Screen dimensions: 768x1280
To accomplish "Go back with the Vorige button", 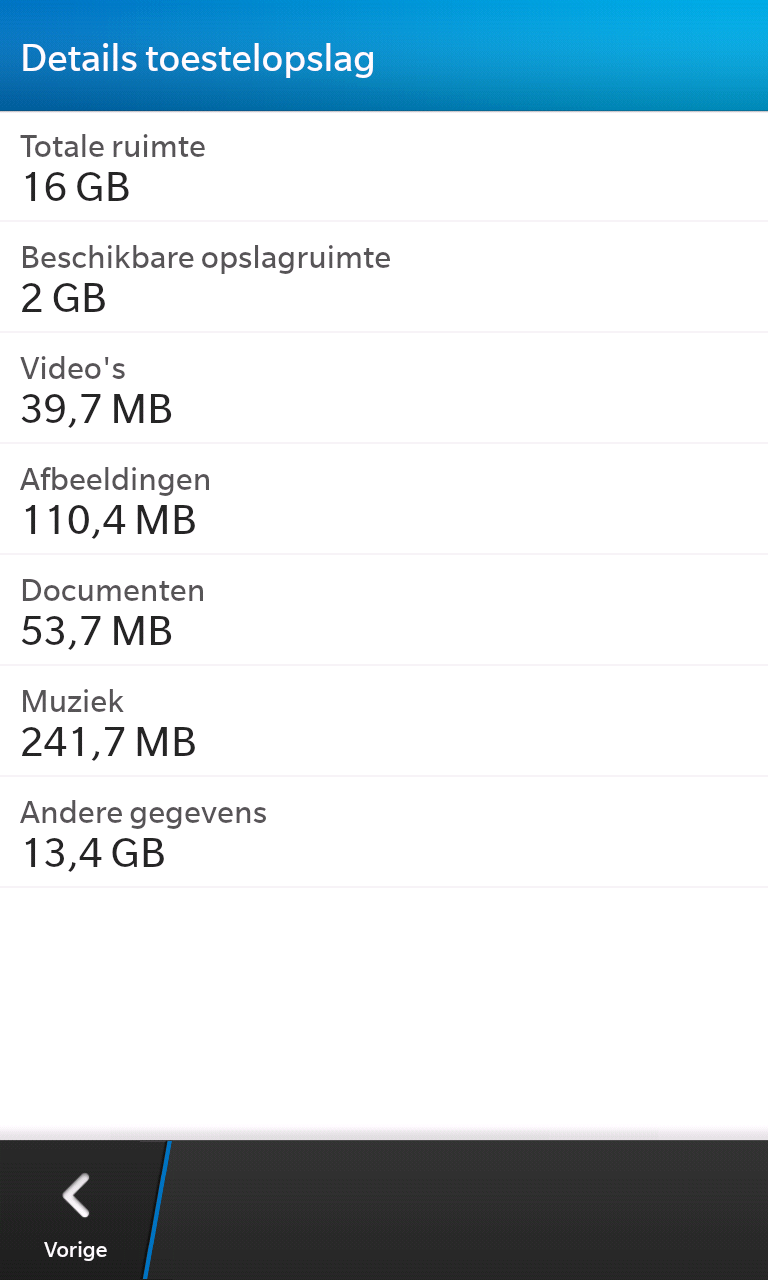I will point(76,1209).
